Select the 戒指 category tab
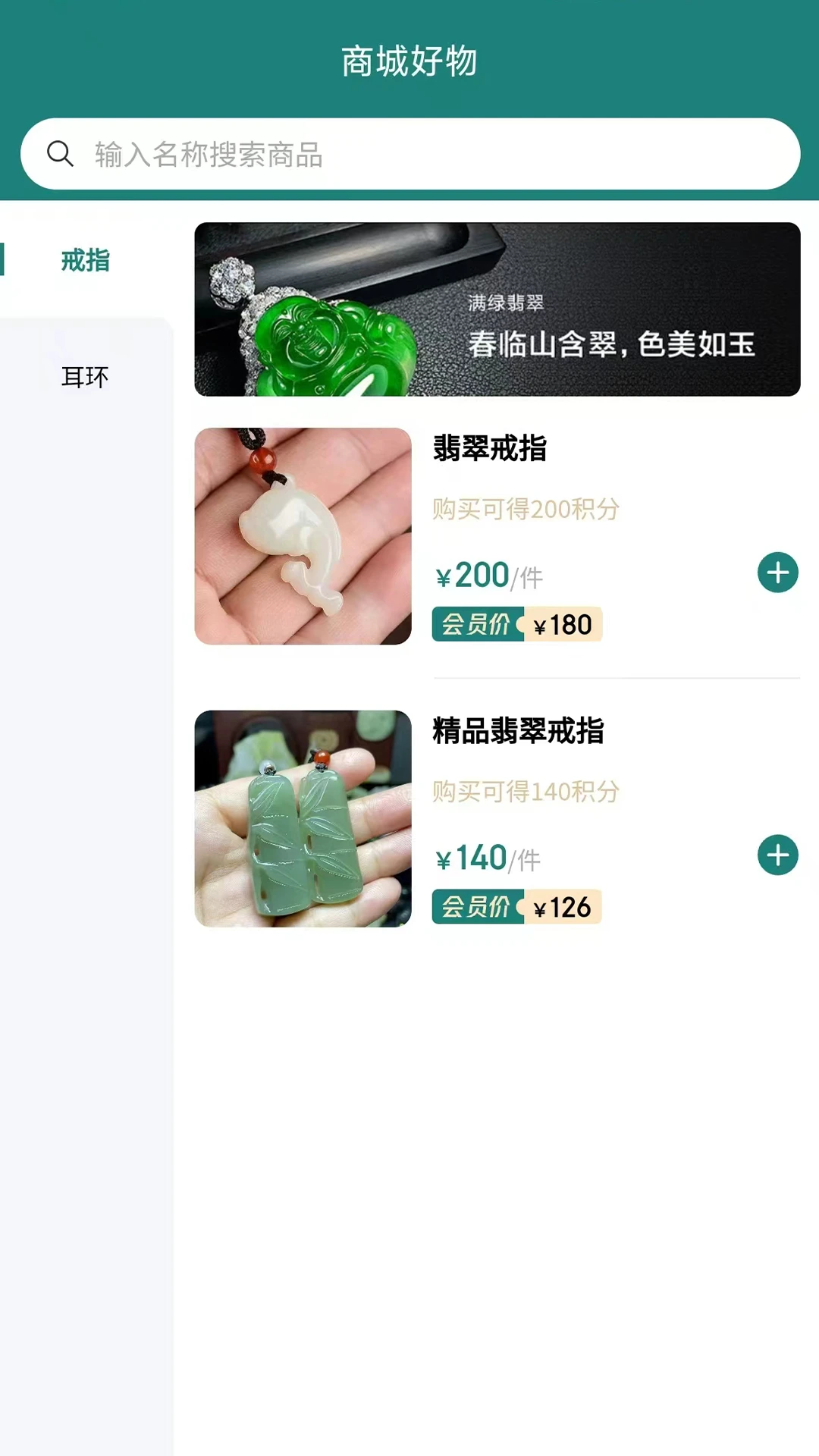Viewport: 819px width, 1456px height. pos(86,260)
